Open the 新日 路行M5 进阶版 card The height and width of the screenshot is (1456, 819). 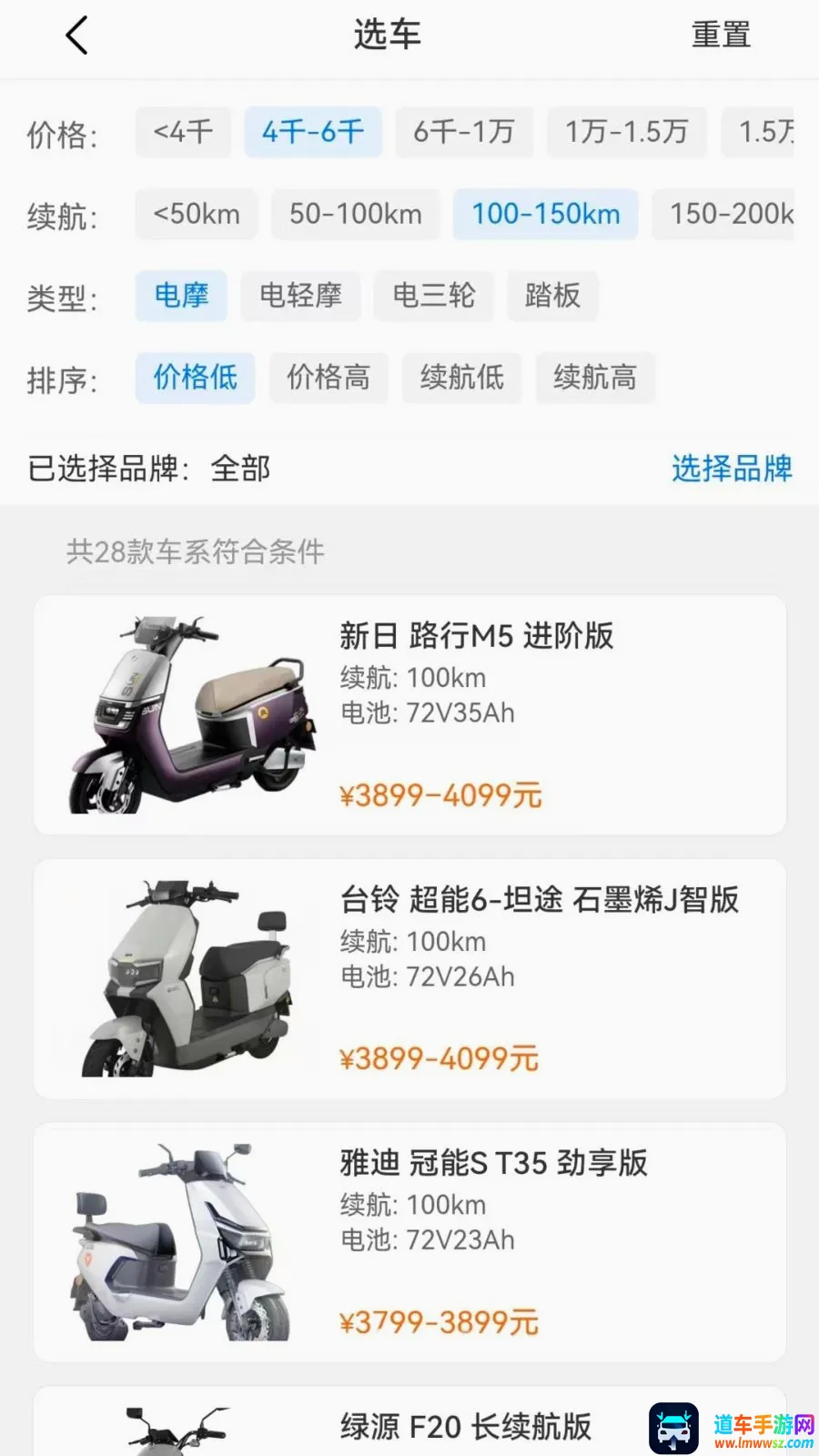click(x=409, y=714)
